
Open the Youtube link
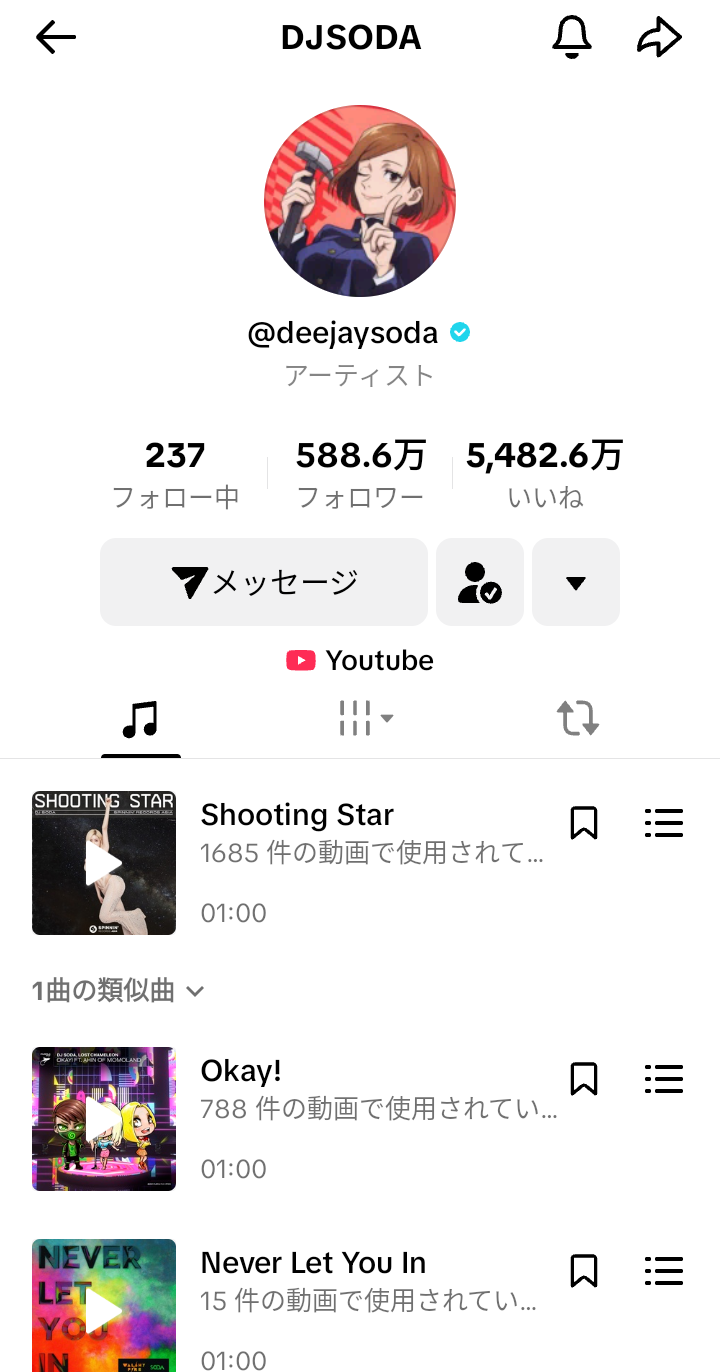click(360, 660)
